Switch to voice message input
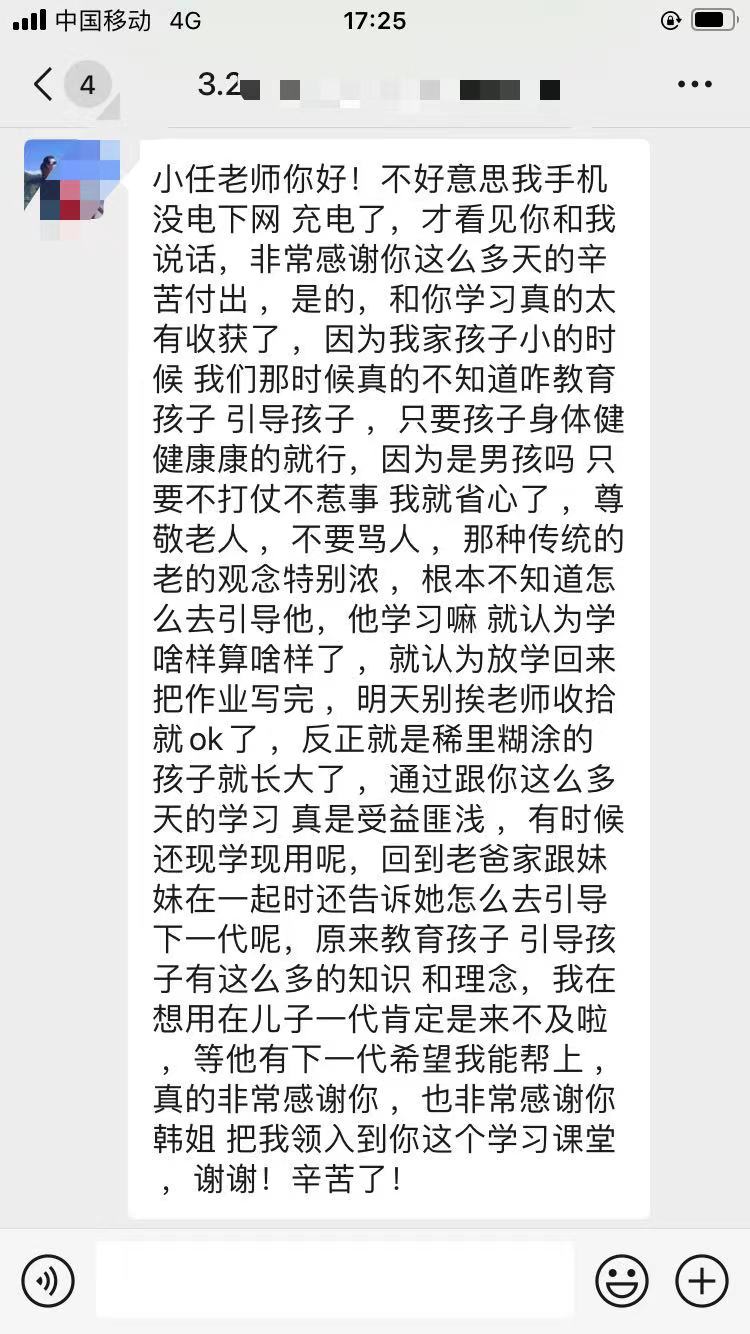750x1334 pixels. [48, 1280]
